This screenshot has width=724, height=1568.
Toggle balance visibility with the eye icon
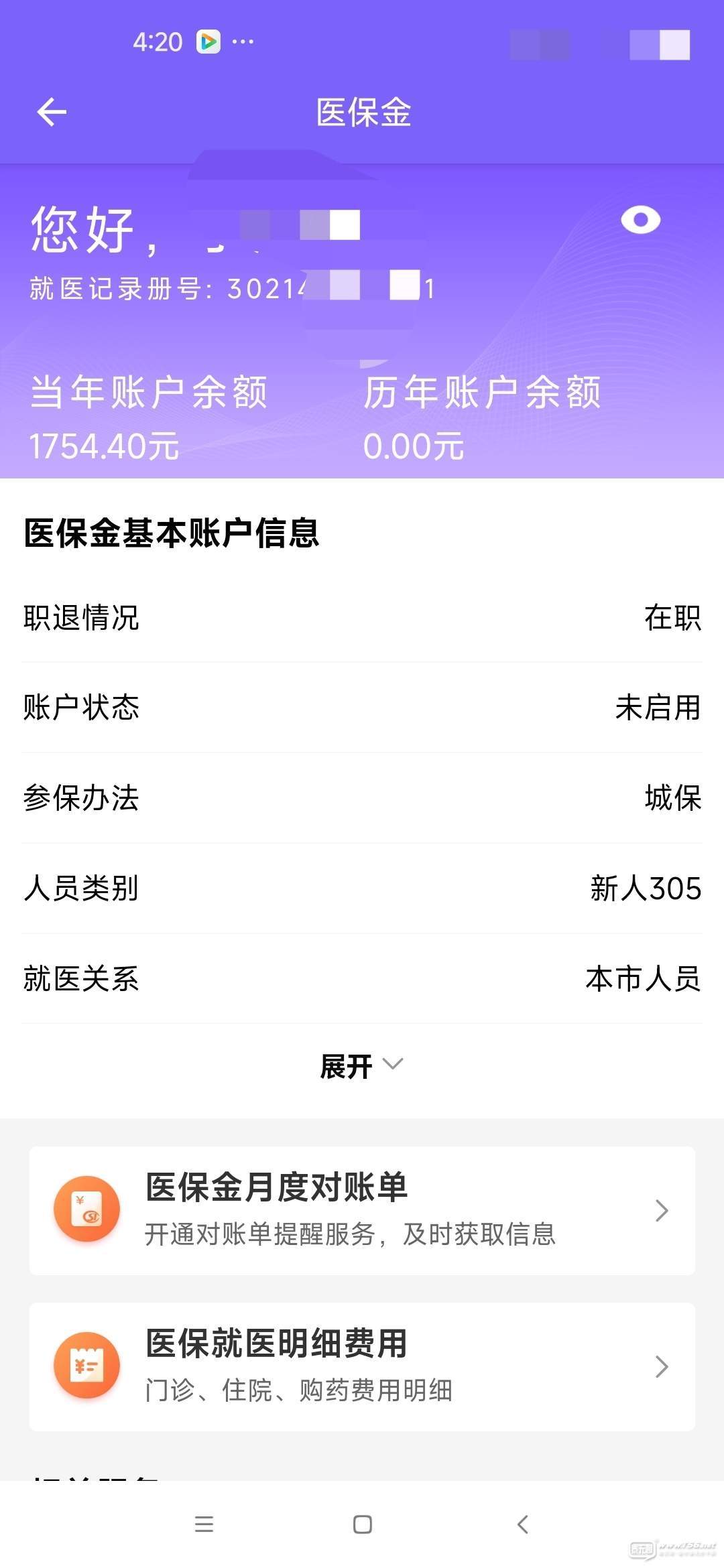click(641, 220)
